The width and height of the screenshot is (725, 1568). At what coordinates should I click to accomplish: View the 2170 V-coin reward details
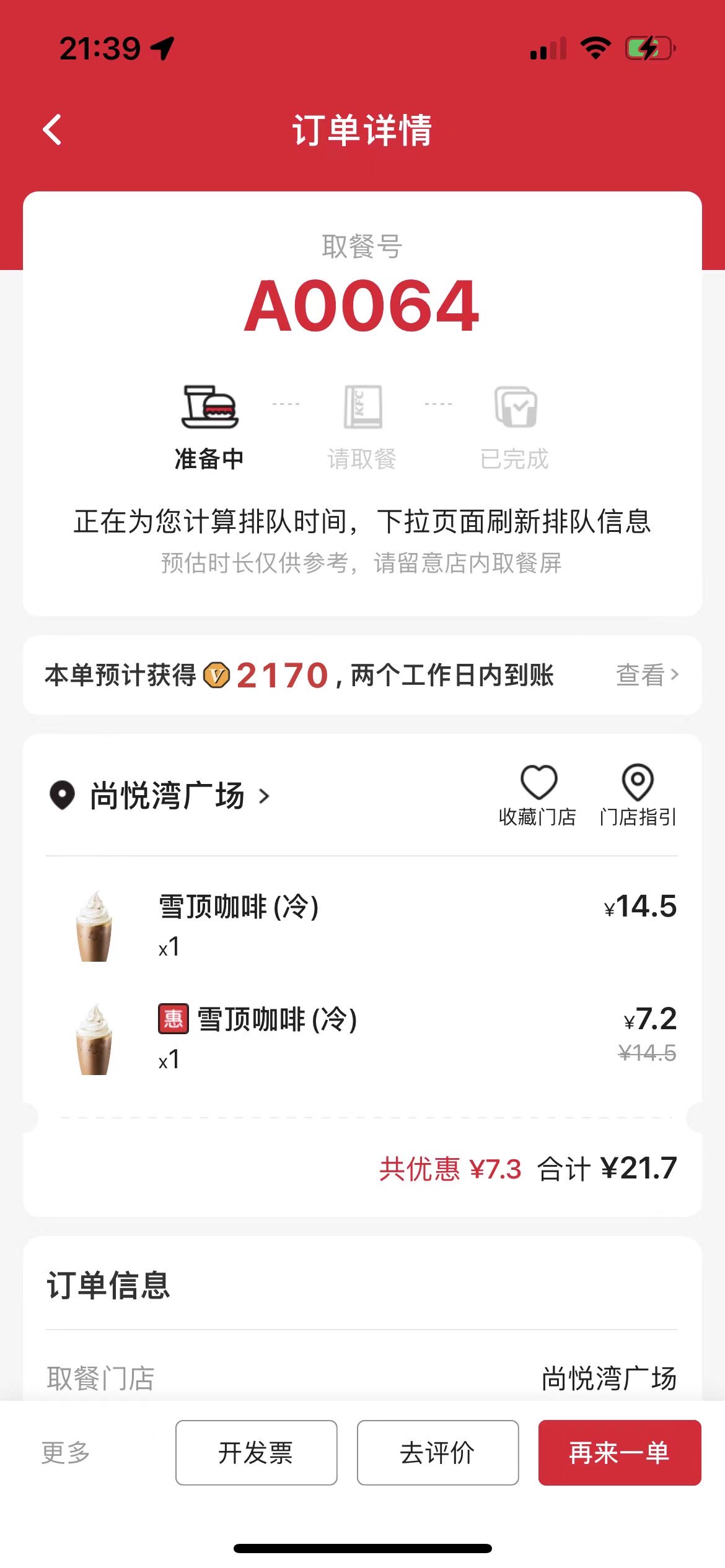click(647, 674)
